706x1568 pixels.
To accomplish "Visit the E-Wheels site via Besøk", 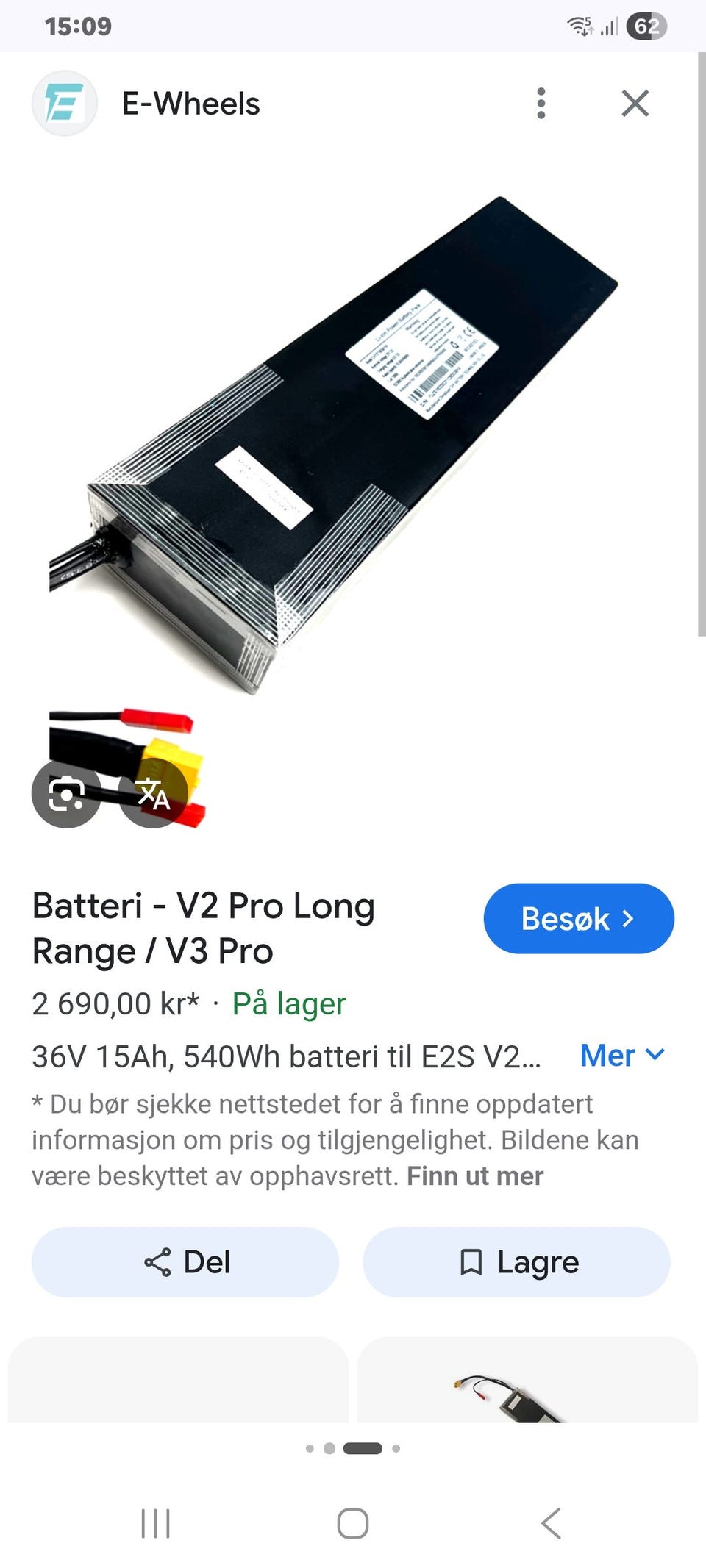I will point(579,919).
